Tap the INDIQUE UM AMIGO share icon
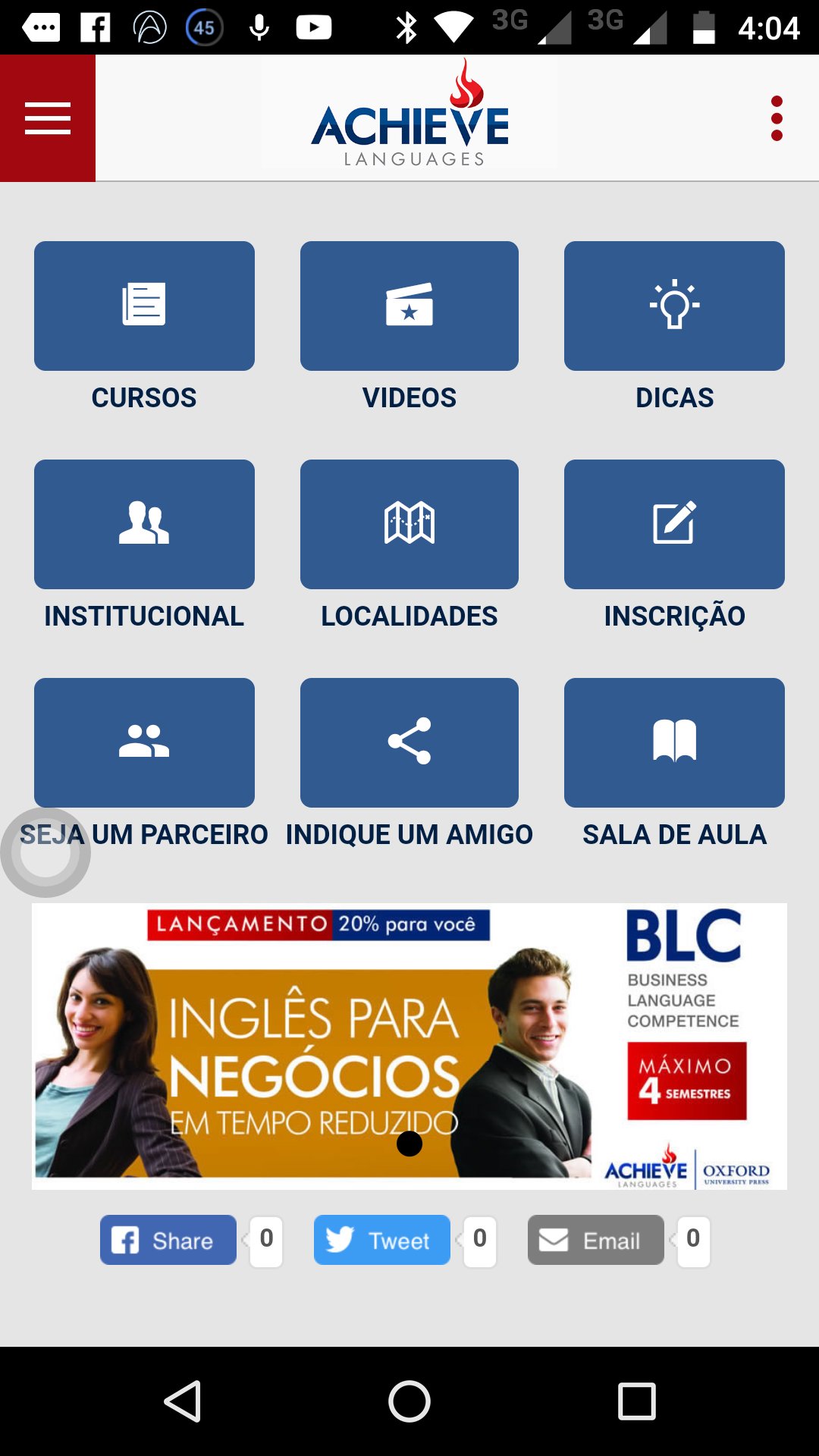Image resolution: width=819 pixels, height=1456 pixels. pos(409,742)
